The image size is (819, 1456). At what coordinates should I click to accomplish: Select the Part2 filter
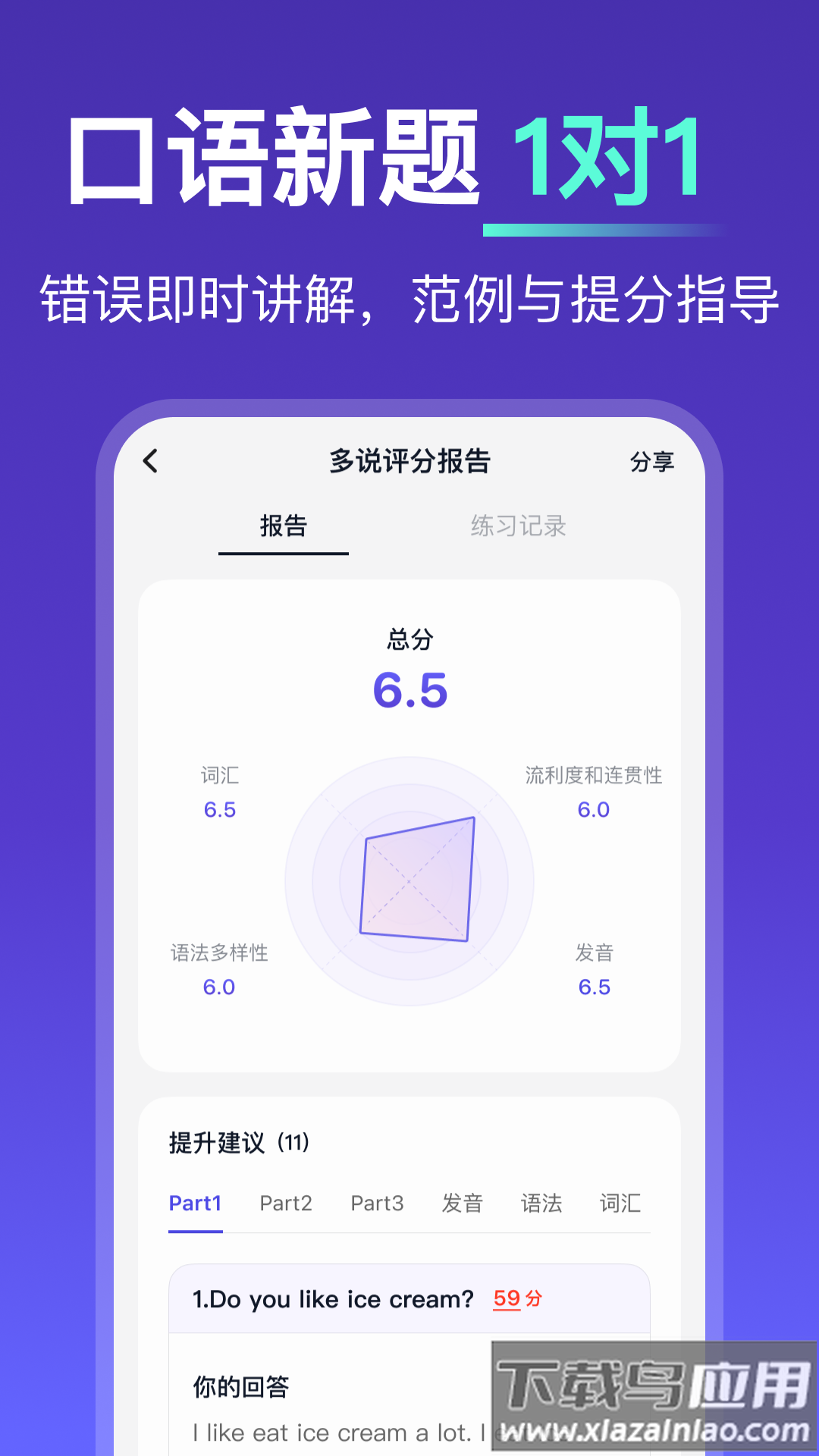[286, 1203]
